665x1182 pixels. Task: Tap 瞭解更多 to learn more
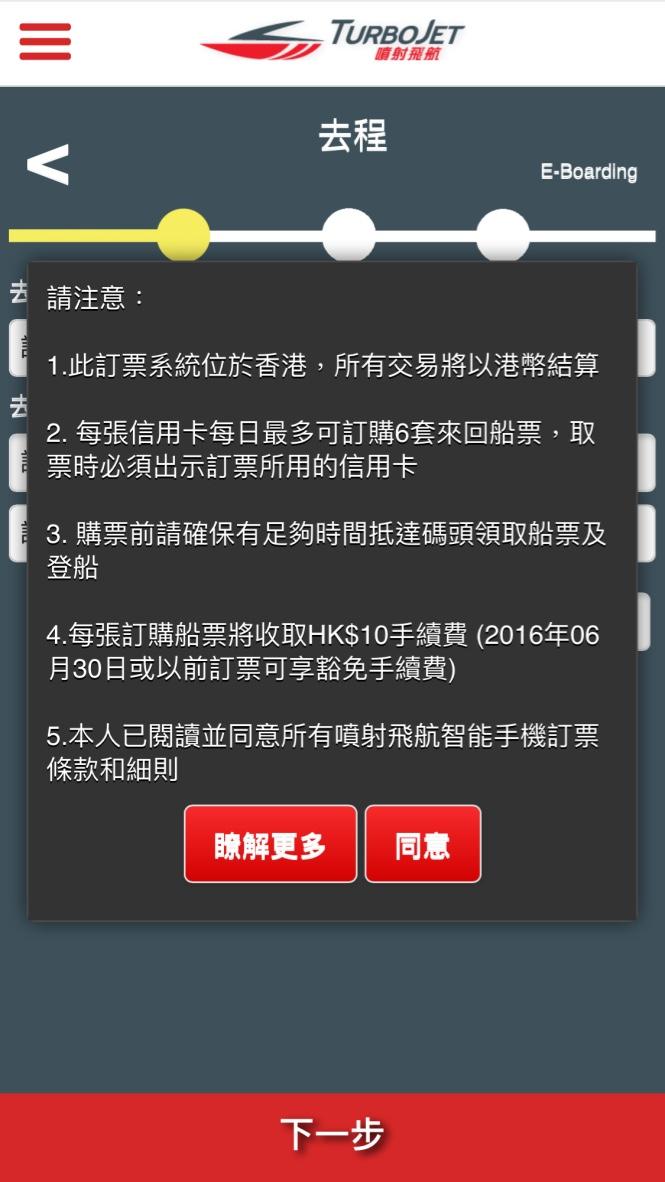pyautogui.click(x=270, y=844)
